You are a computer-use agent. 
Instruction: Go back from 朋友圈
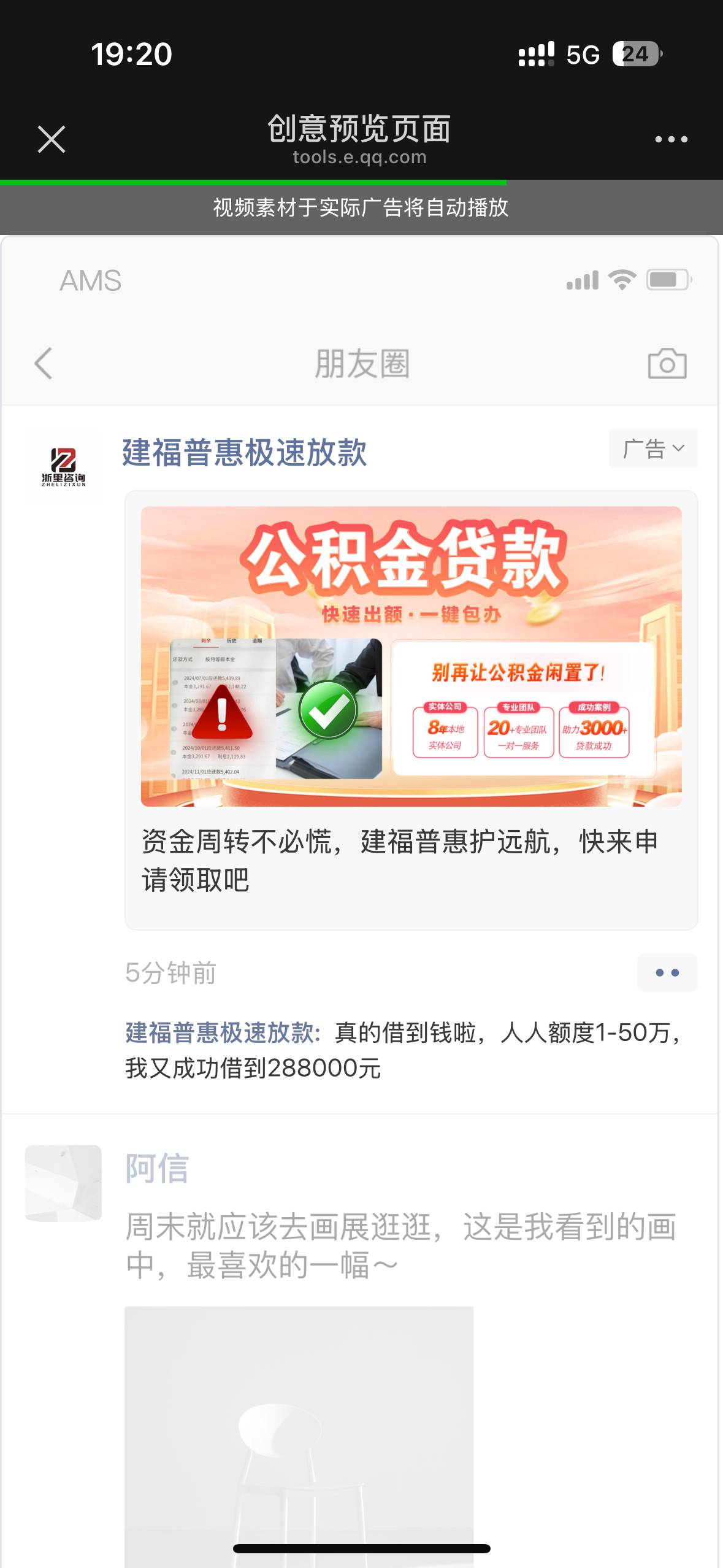point(43,364)
